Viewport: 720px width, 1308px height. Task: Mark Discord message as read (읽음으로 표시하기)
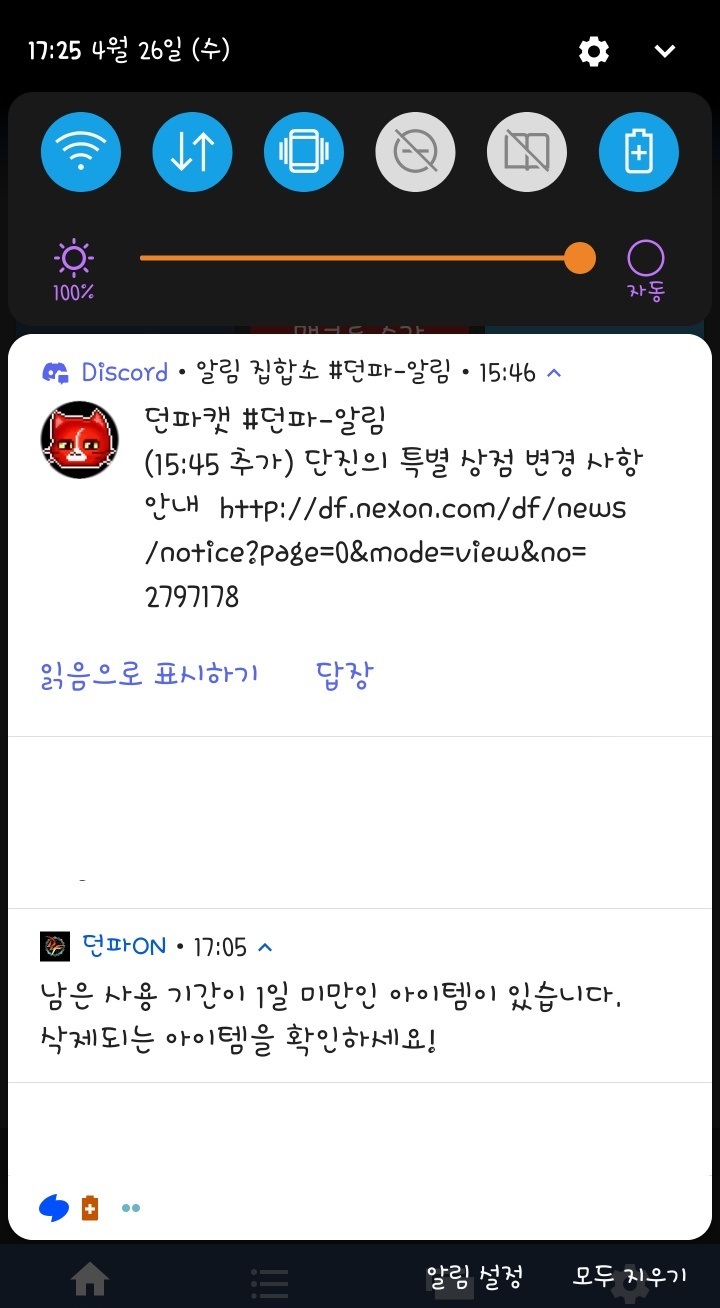tap(150, 675)
